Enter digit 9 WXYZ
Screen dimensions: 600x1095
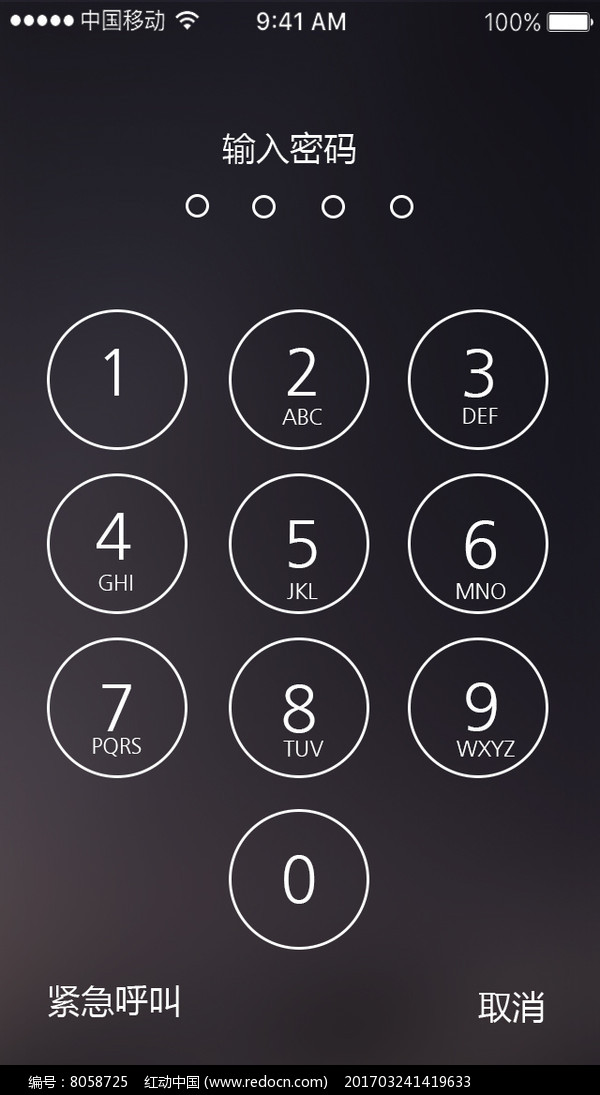tap(478, 708)
